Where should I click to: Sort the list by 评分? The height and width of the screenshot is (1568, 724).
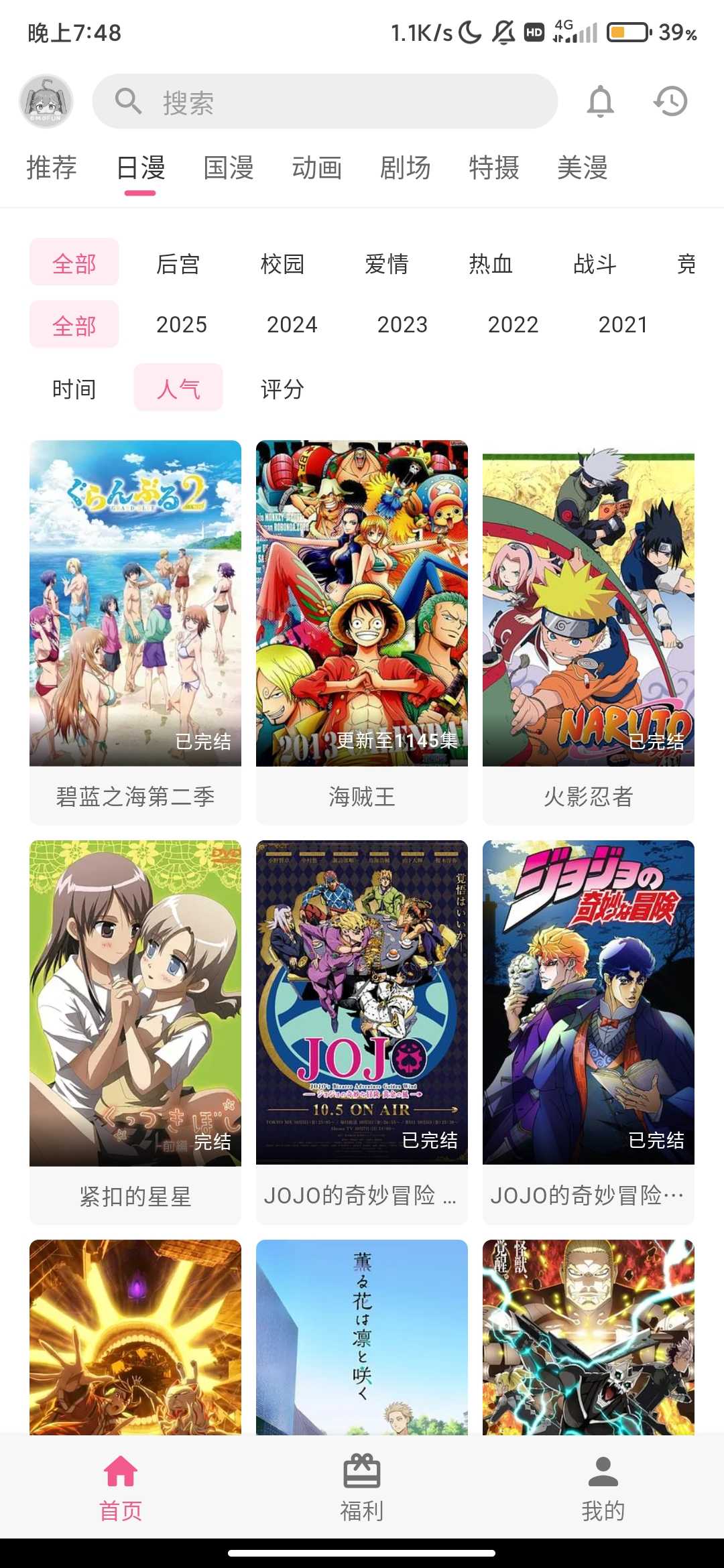pyautogui.click(x=282, y=389)
